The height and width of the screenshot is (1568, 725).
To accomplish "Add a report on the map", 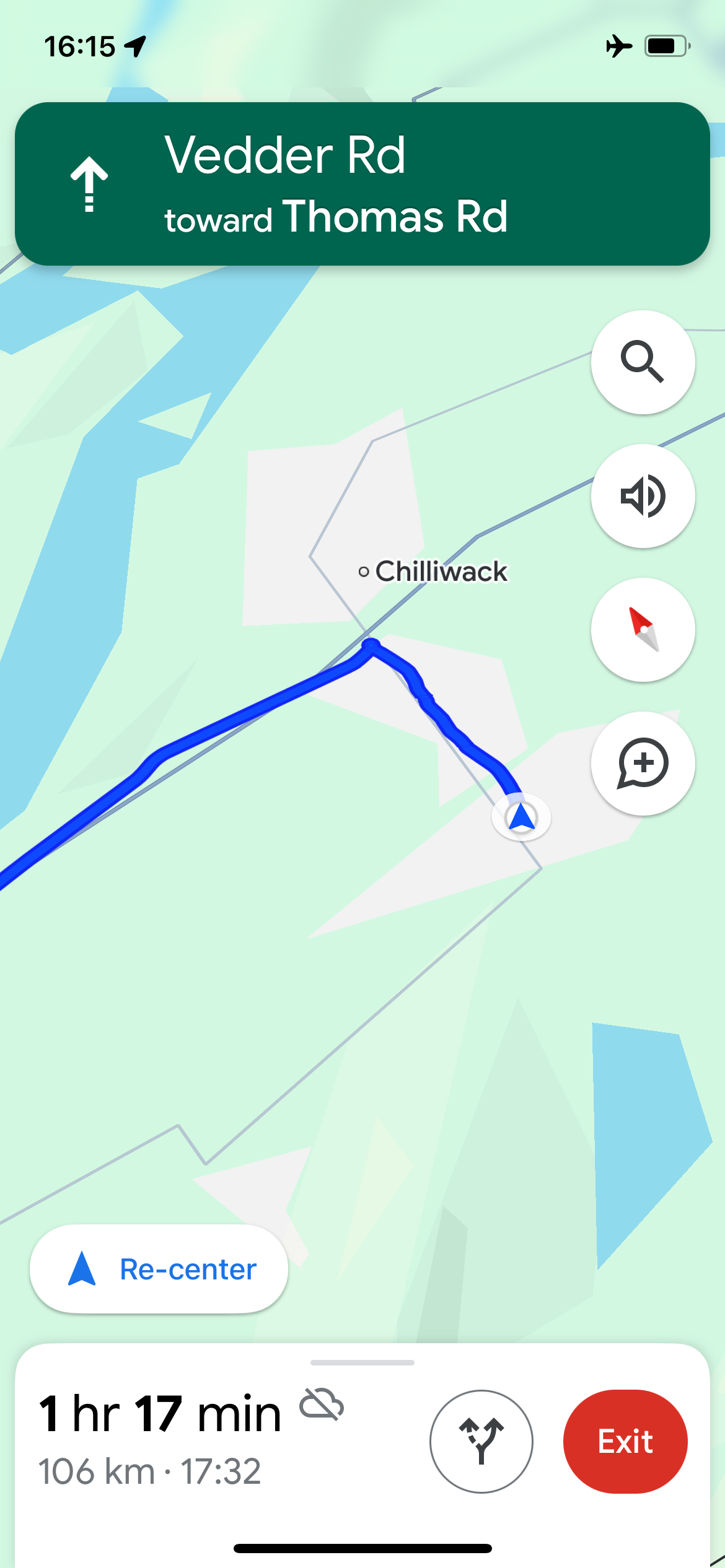I will click(x=643, y=764).
